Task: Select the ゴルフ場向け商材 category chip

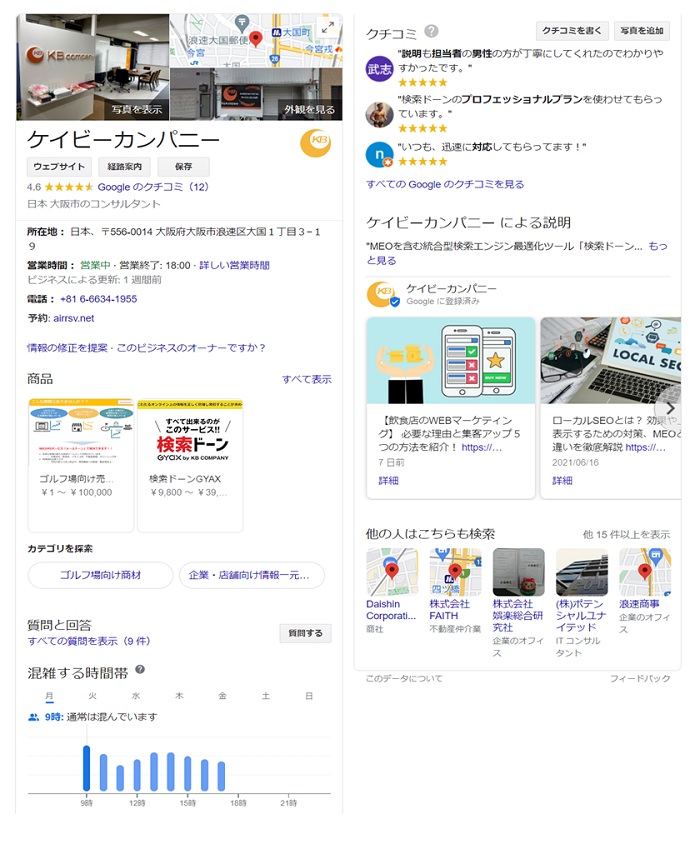Action: pyautogui.click(x=100, y=575)
